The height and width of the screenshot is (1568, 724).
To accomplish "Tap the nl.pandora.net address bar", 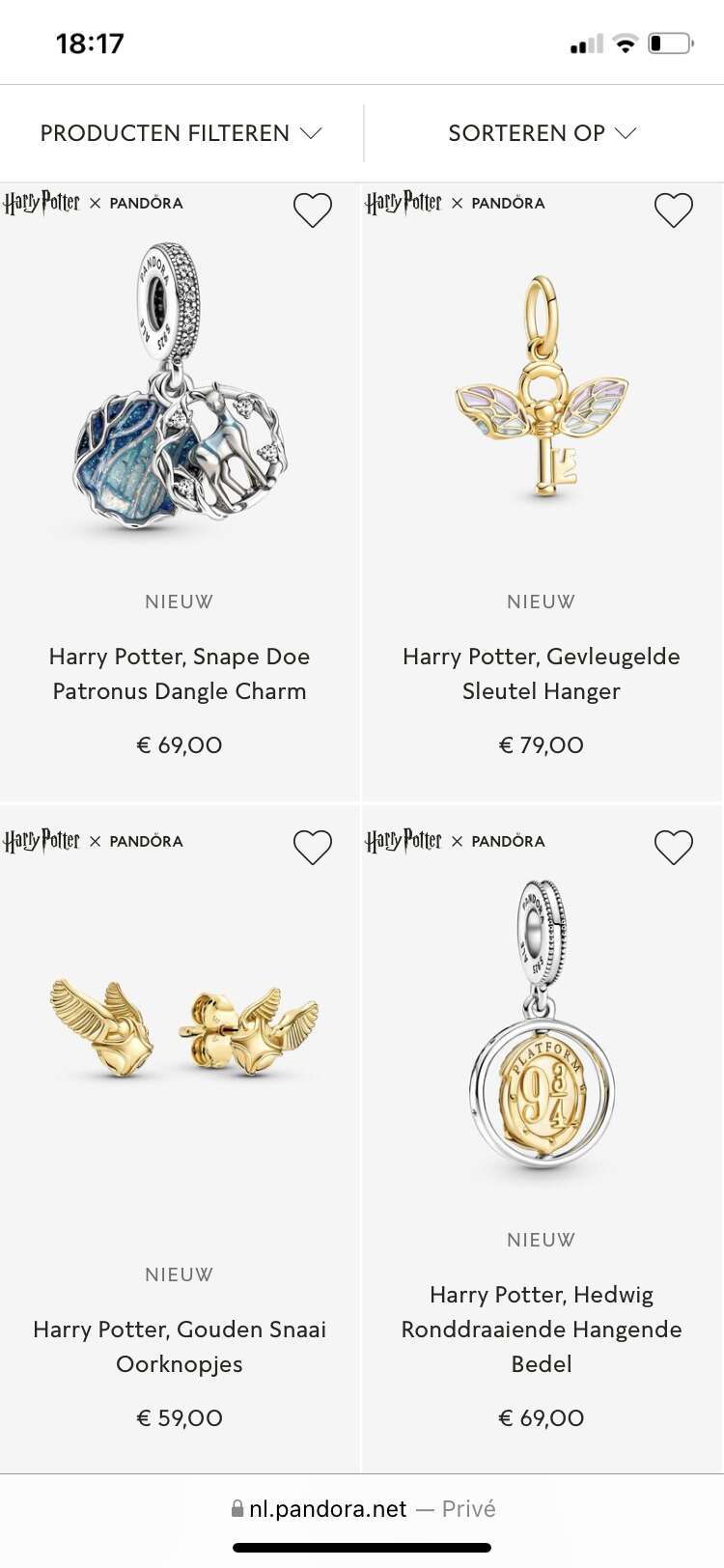I will [363, 1509].
